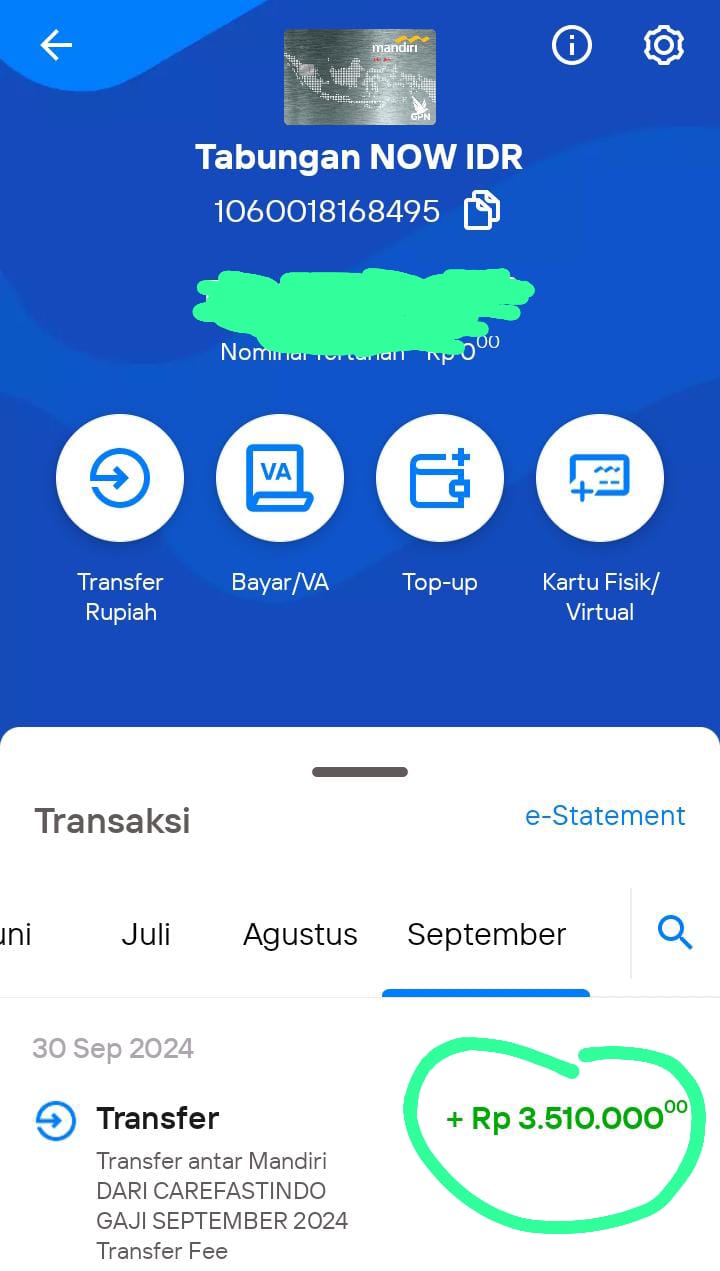This screenshot has width=720, height=1271.
Task: Switch to the Juli tab
Action: (146, 934)
